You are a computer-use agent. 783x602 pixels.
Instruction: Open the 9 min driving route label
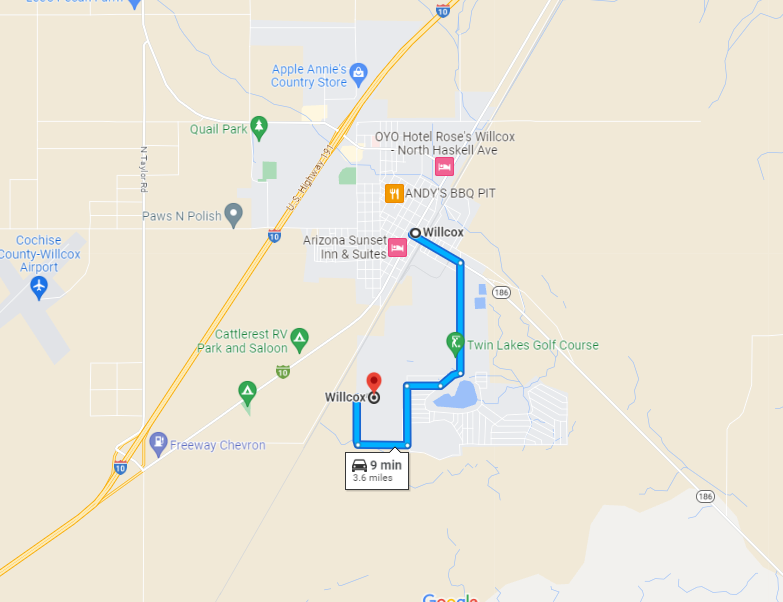pos(376,470)
